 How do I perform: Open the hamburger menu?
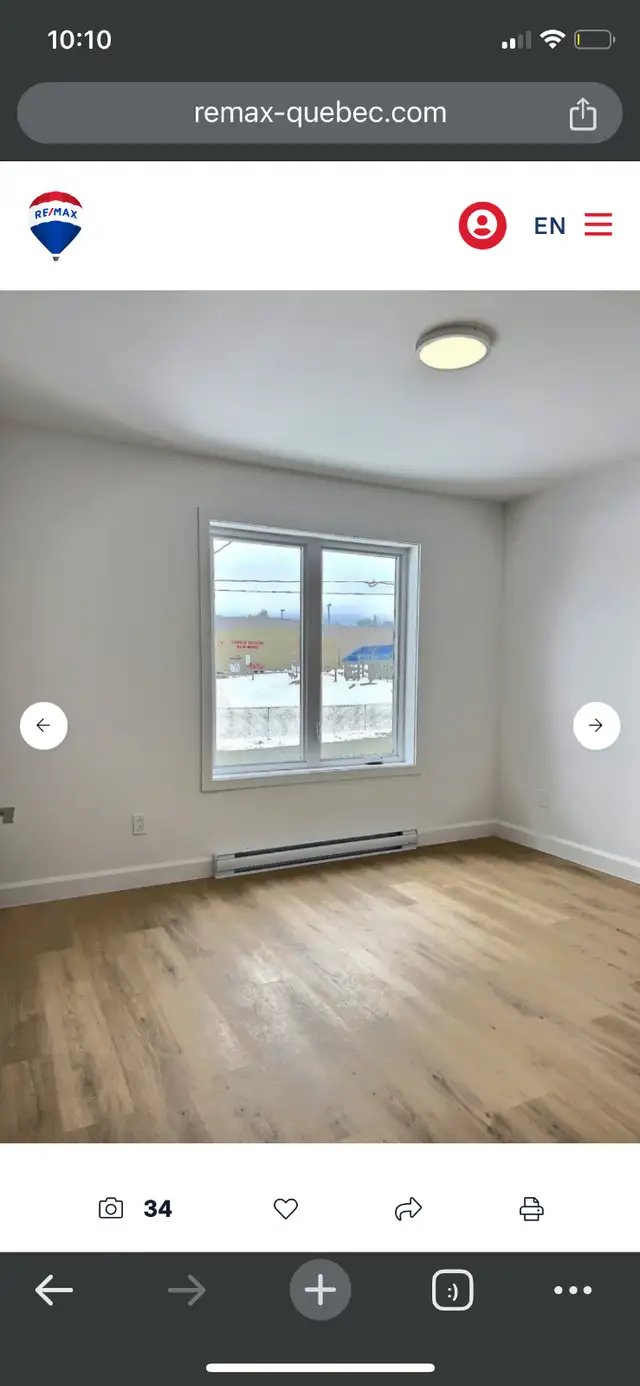[598, 225]
